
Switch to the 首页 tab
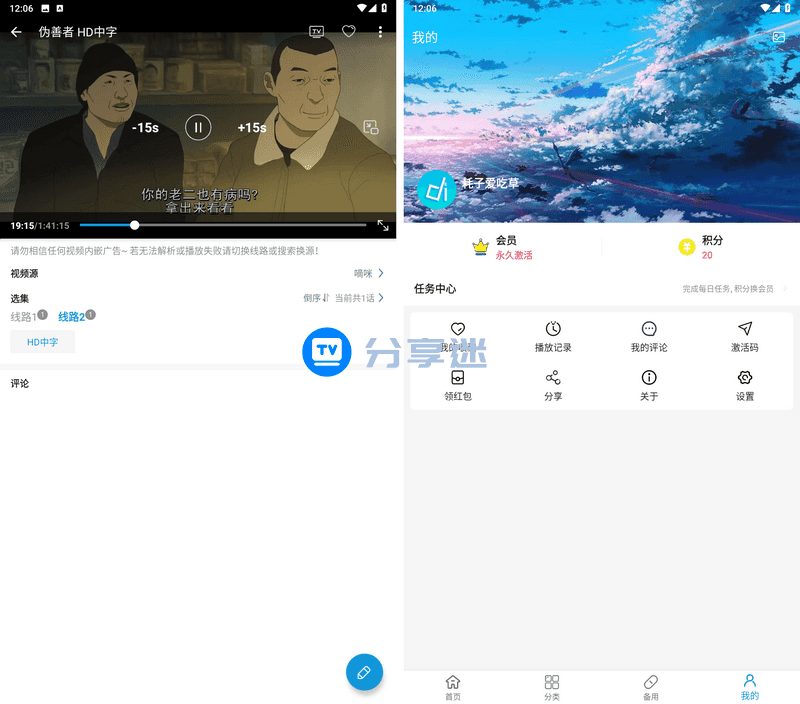(x=453, y=686)
